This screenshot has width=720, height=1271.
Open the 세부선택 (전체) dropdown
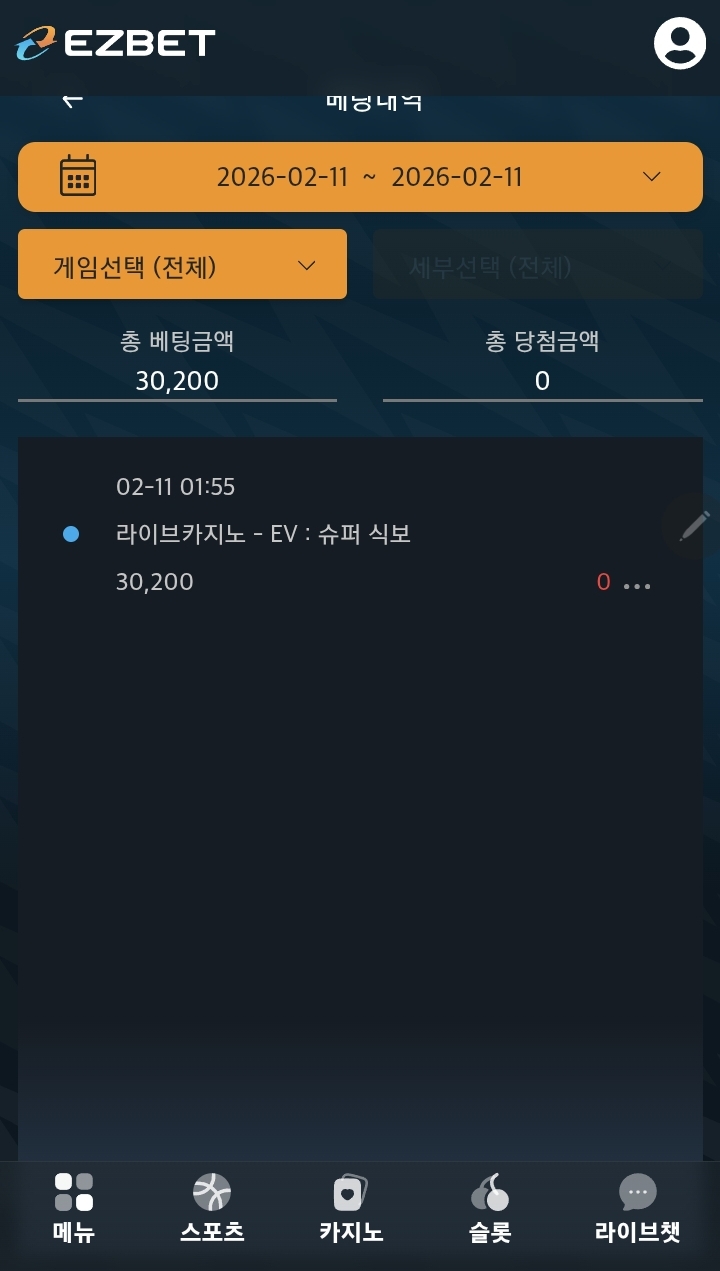(x=538, y=266)
